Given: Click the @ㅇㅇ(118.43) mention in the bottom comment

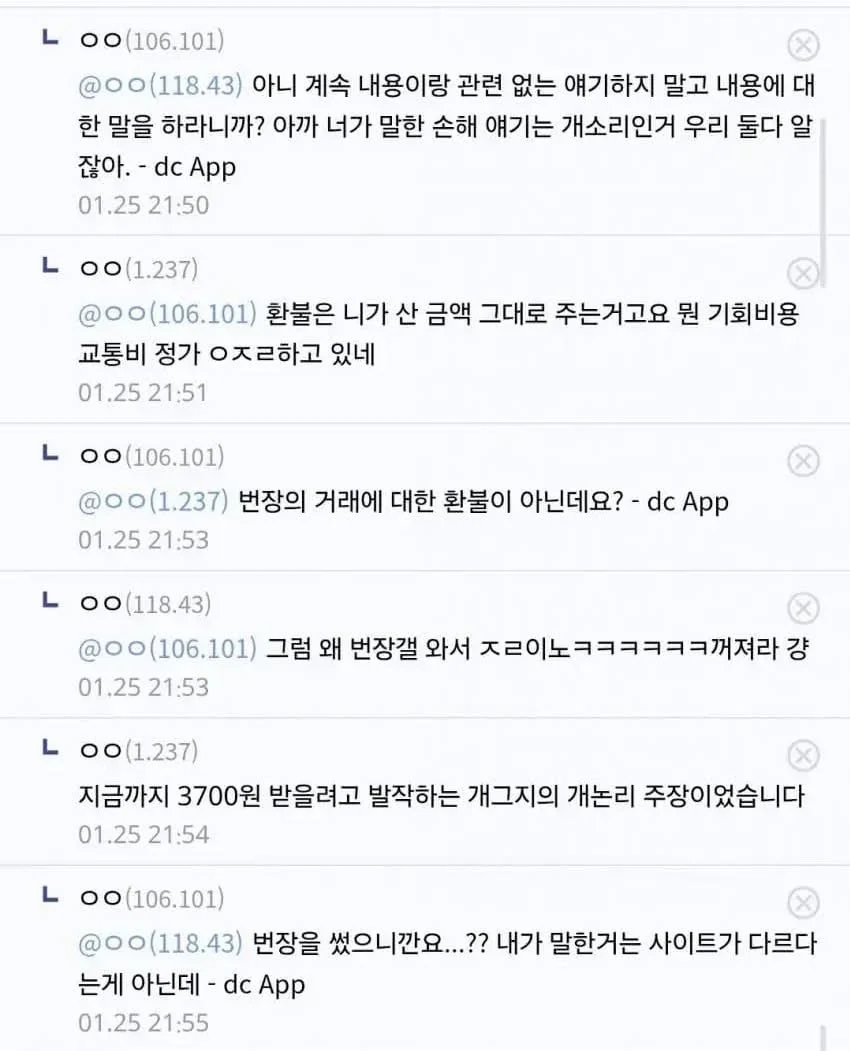Looking at the screenshot, I should (x=157, y=944).
